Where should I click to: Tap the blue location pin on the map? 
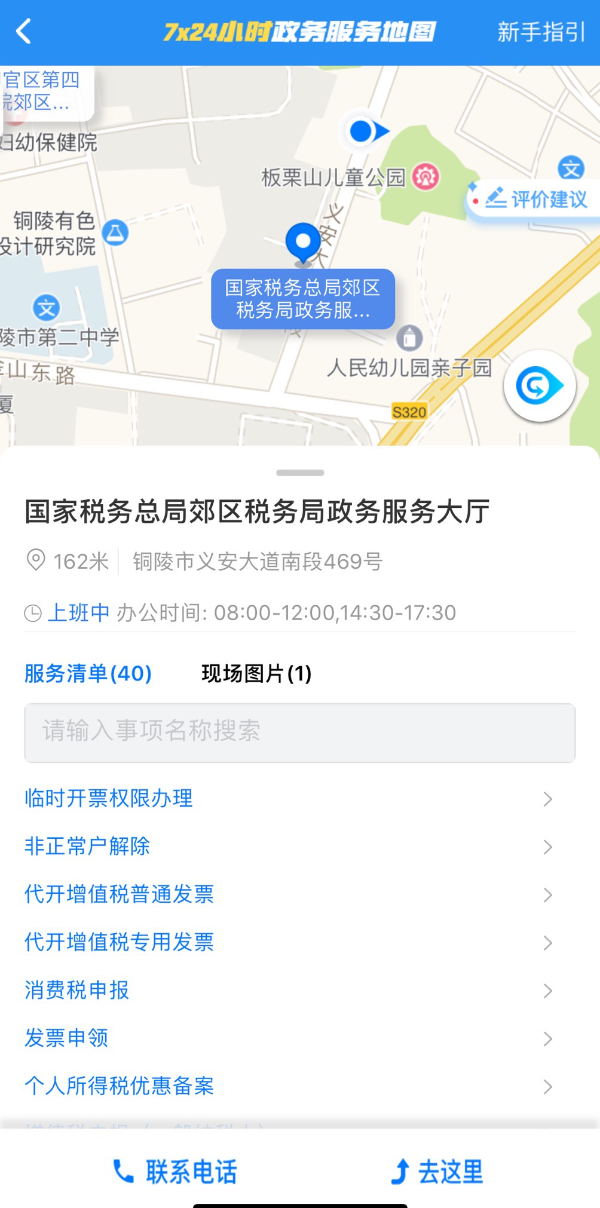(302, 243)
